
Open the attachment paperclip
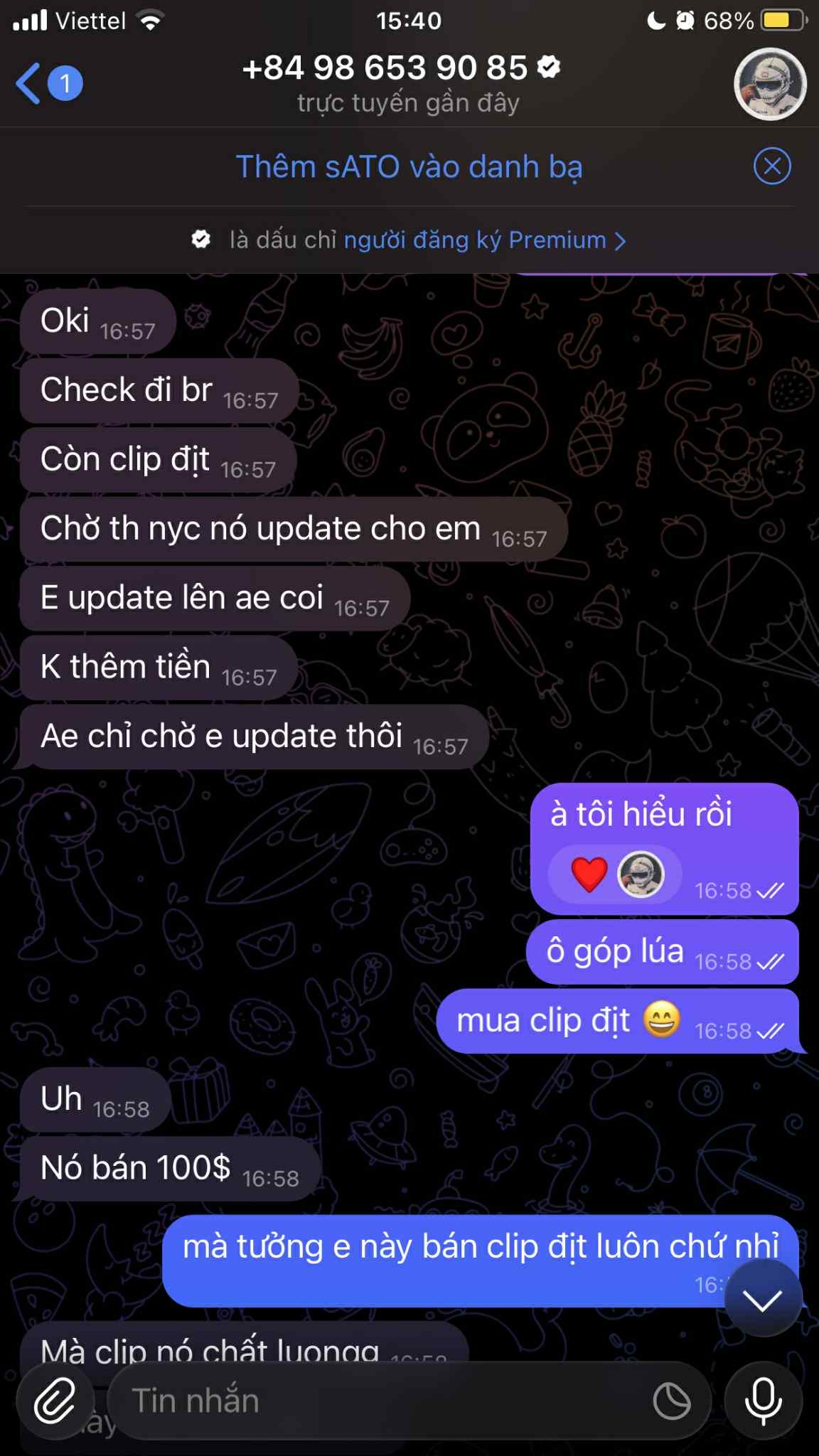[x=55, y=1401]
